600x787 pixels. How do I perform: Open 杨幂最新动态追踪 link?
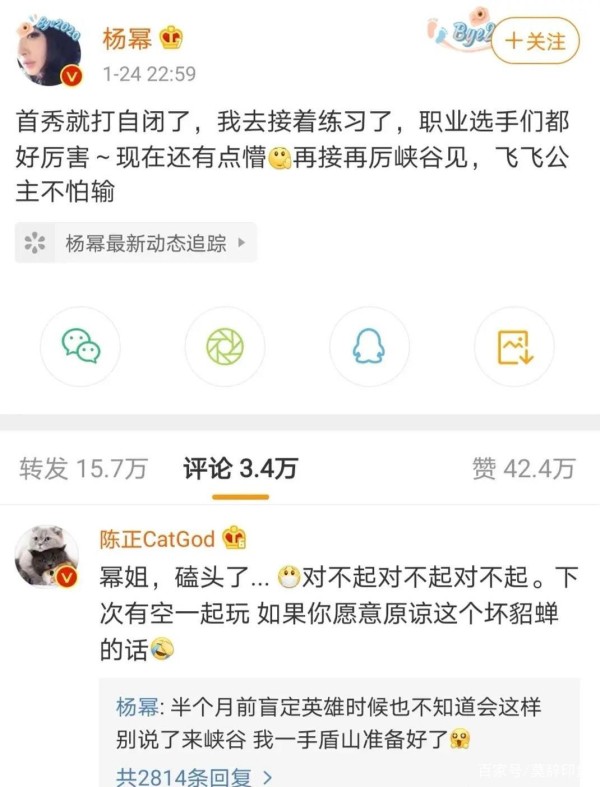click(x=136, y=243)
